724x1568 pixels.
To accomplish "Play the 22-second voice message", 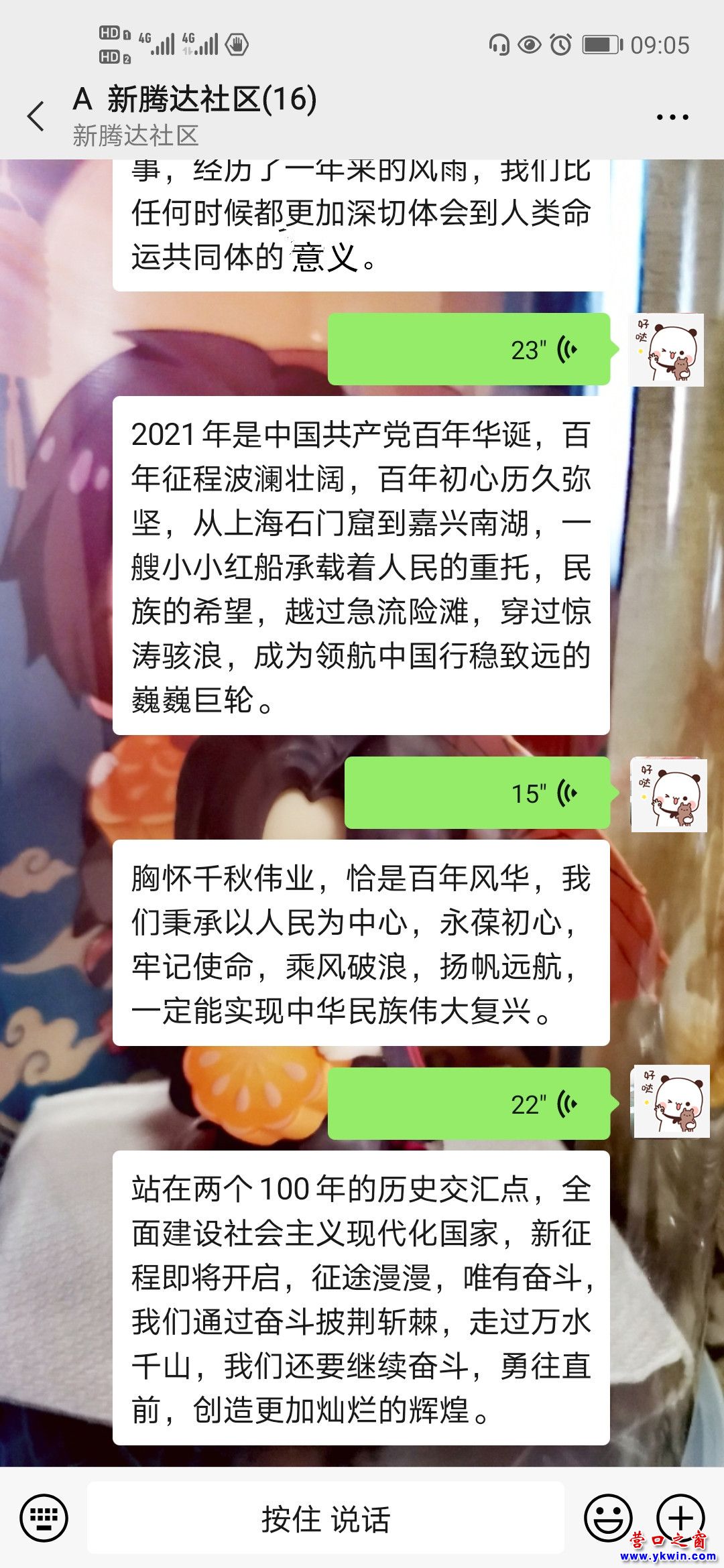I will coord(469,1104).
